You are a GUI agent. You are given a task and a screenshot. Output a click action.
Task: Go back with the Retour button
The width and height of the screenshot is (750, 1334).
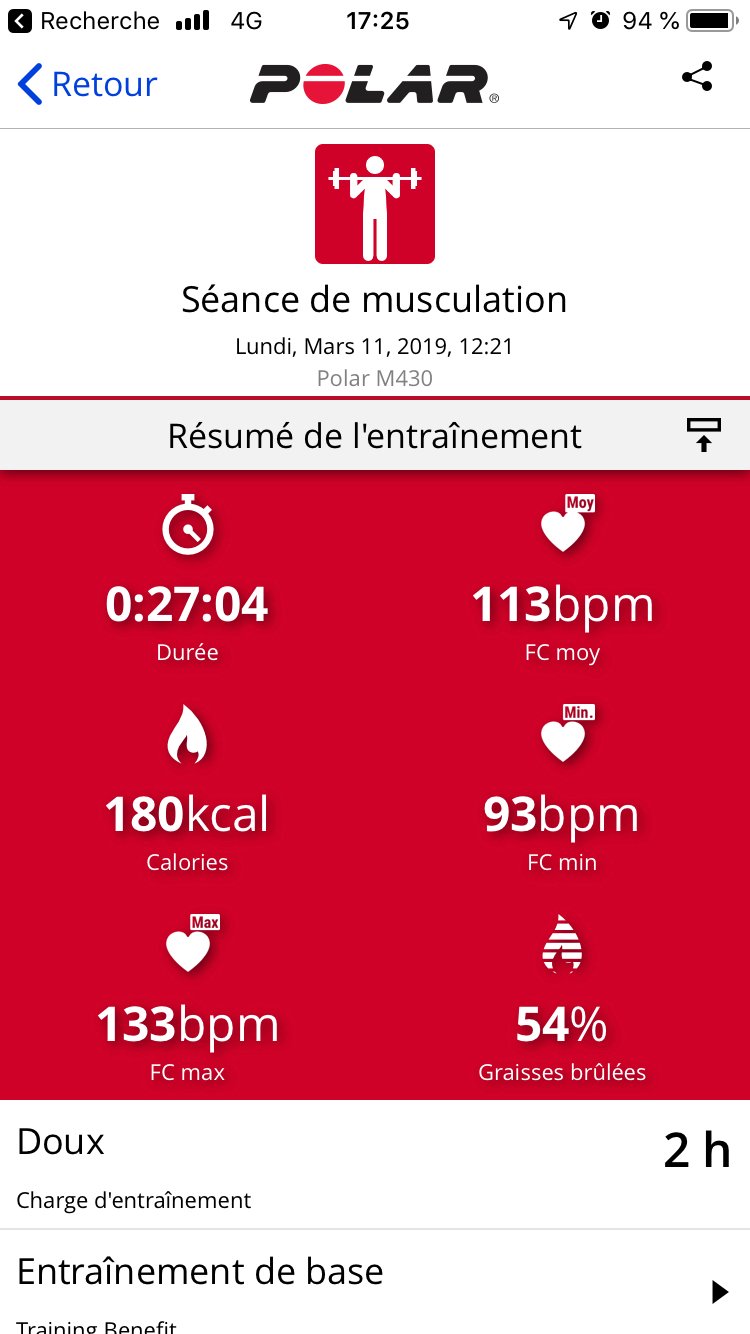pos(88,84)
